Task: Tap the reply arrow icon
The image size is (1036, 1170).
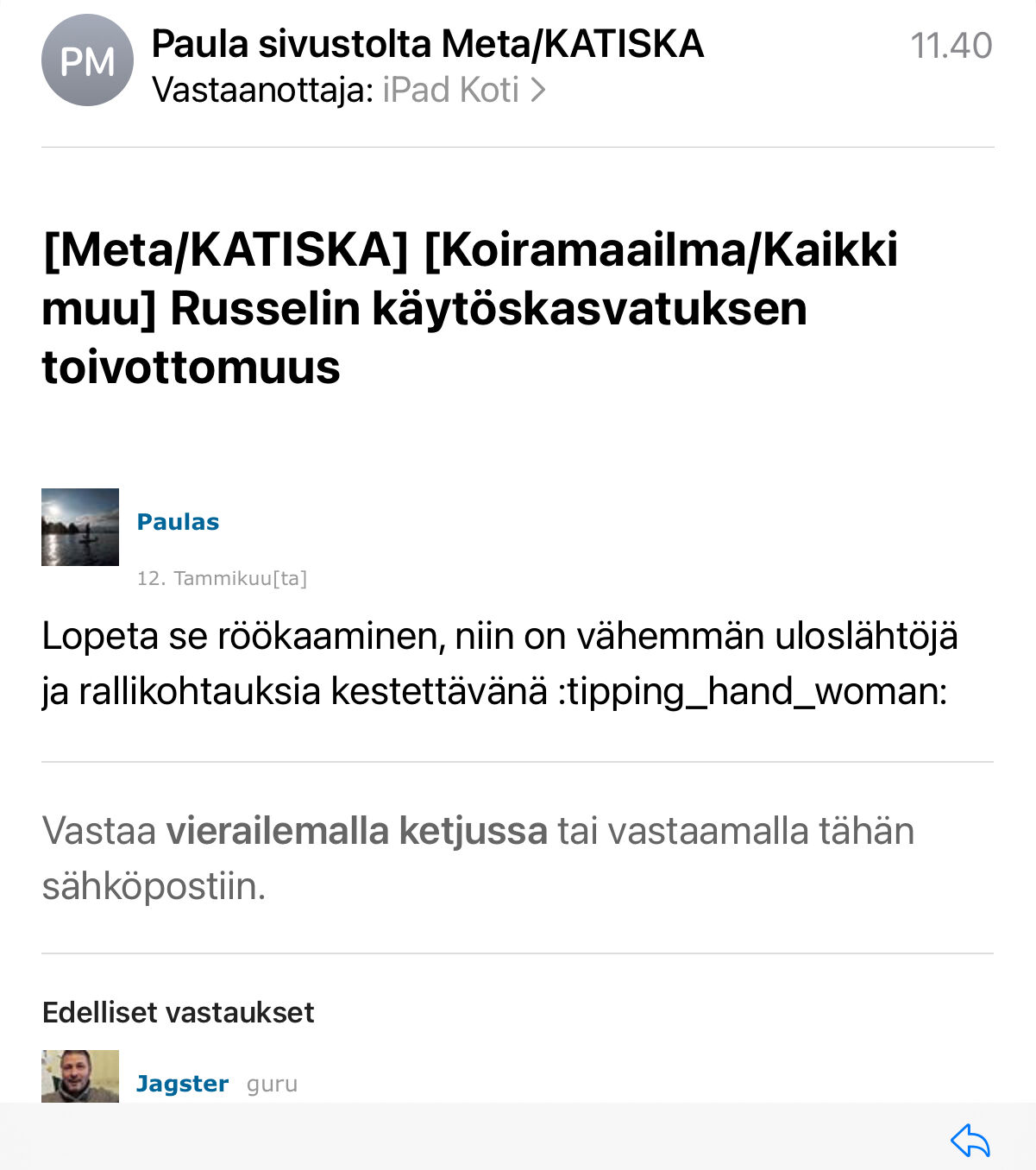Action: pos(970,1140)
